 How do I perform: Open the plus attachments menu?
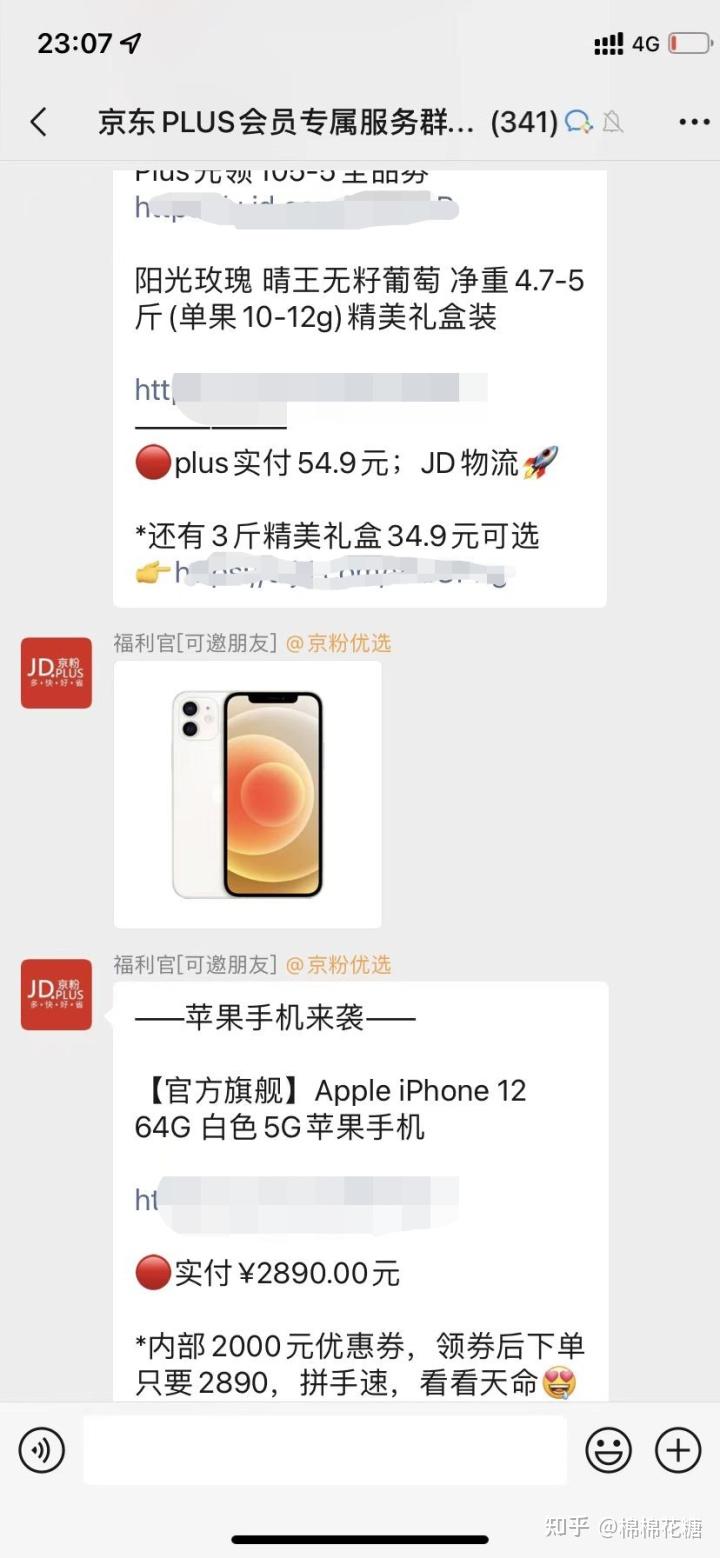(x=678, y=1450)
